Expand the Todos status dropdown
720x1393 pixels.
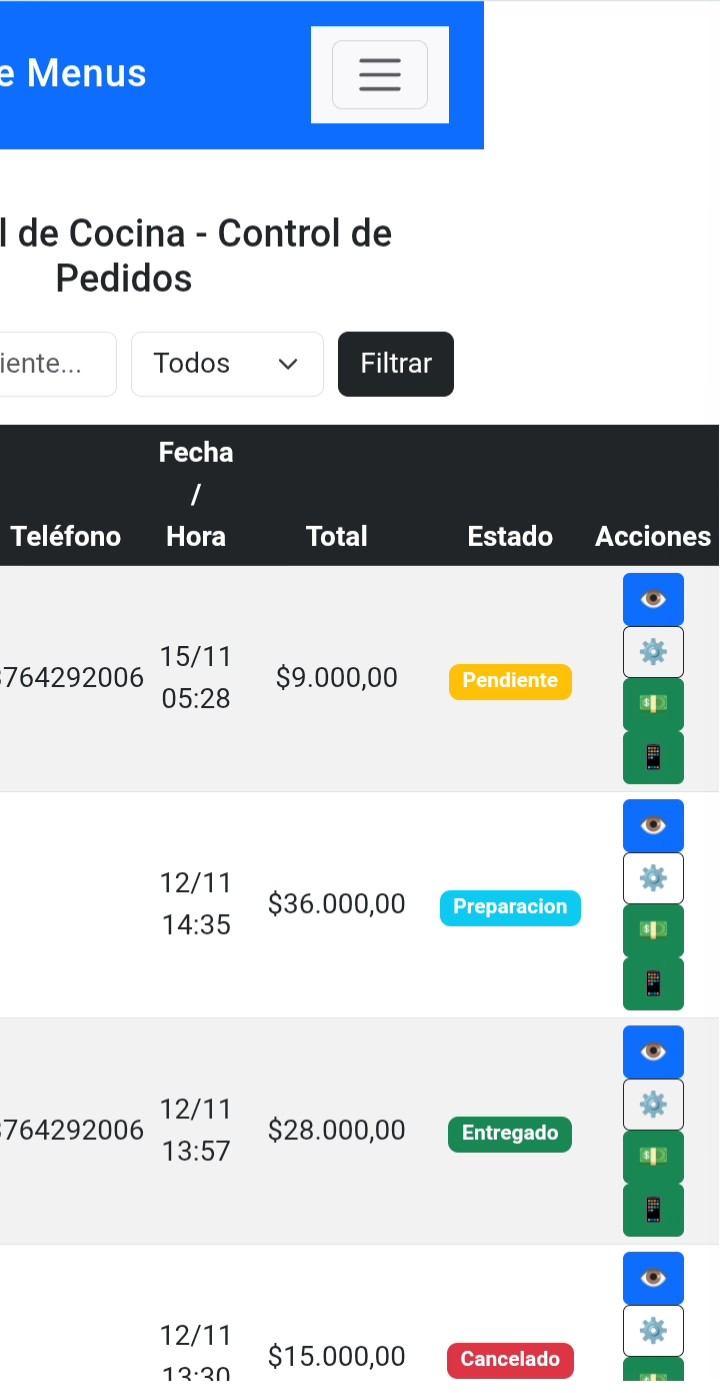[227, 364]
